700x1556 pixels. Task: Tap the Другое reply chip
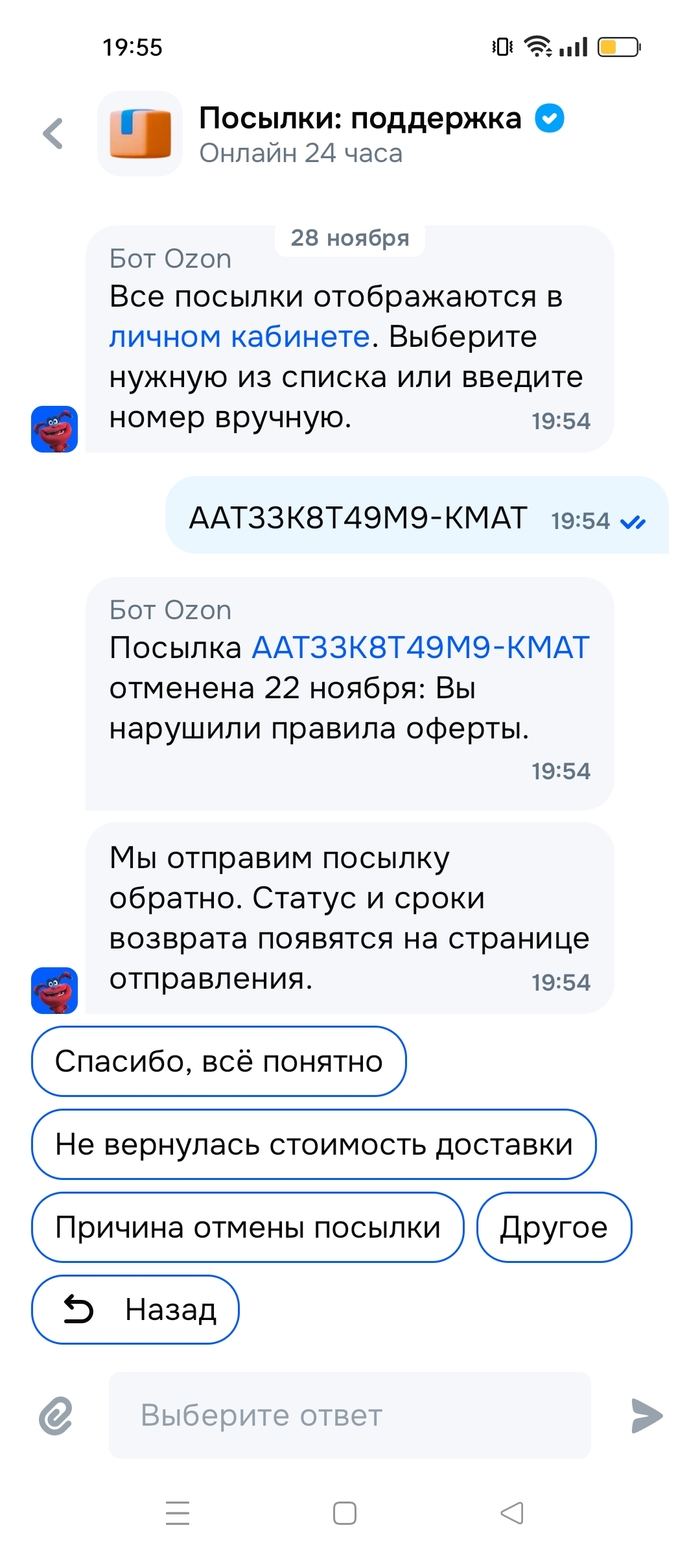tap(554, 1227)
